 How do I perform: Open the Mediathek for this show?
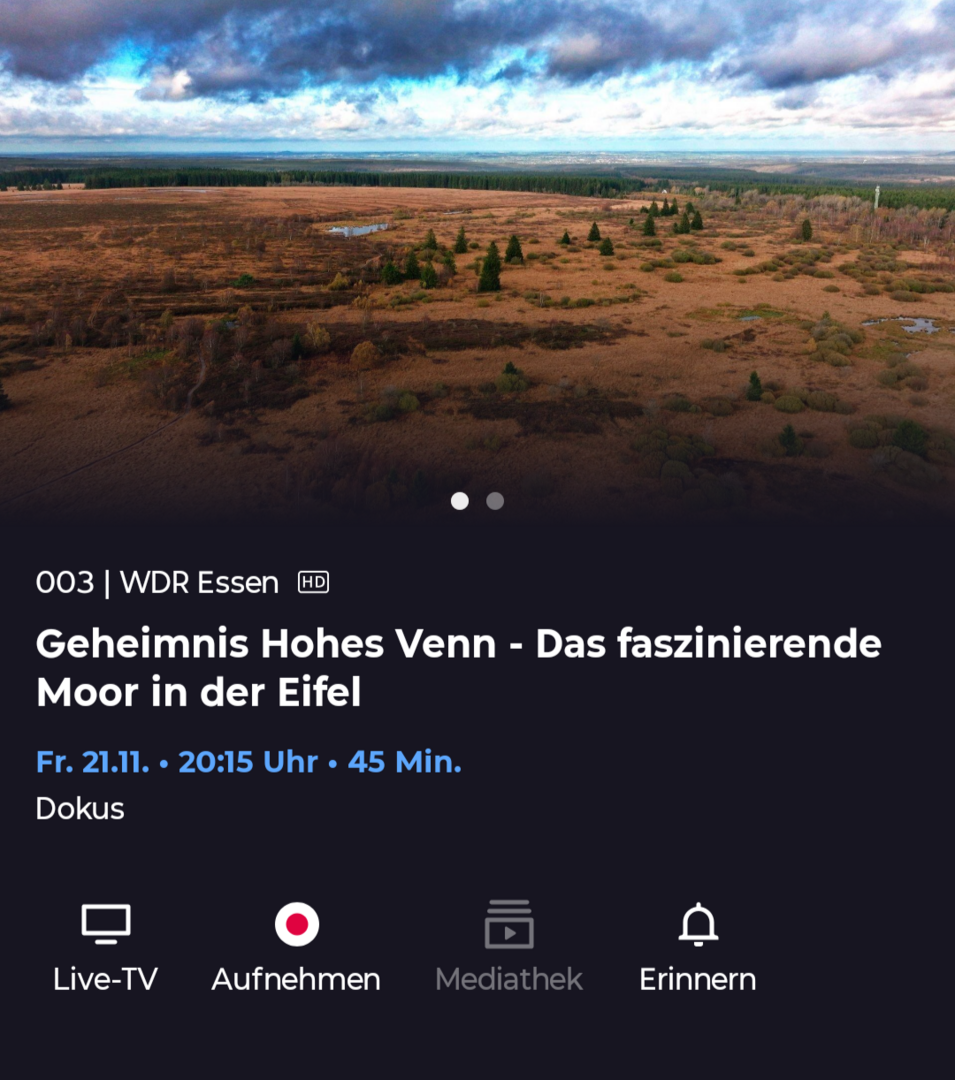point(509,946)
